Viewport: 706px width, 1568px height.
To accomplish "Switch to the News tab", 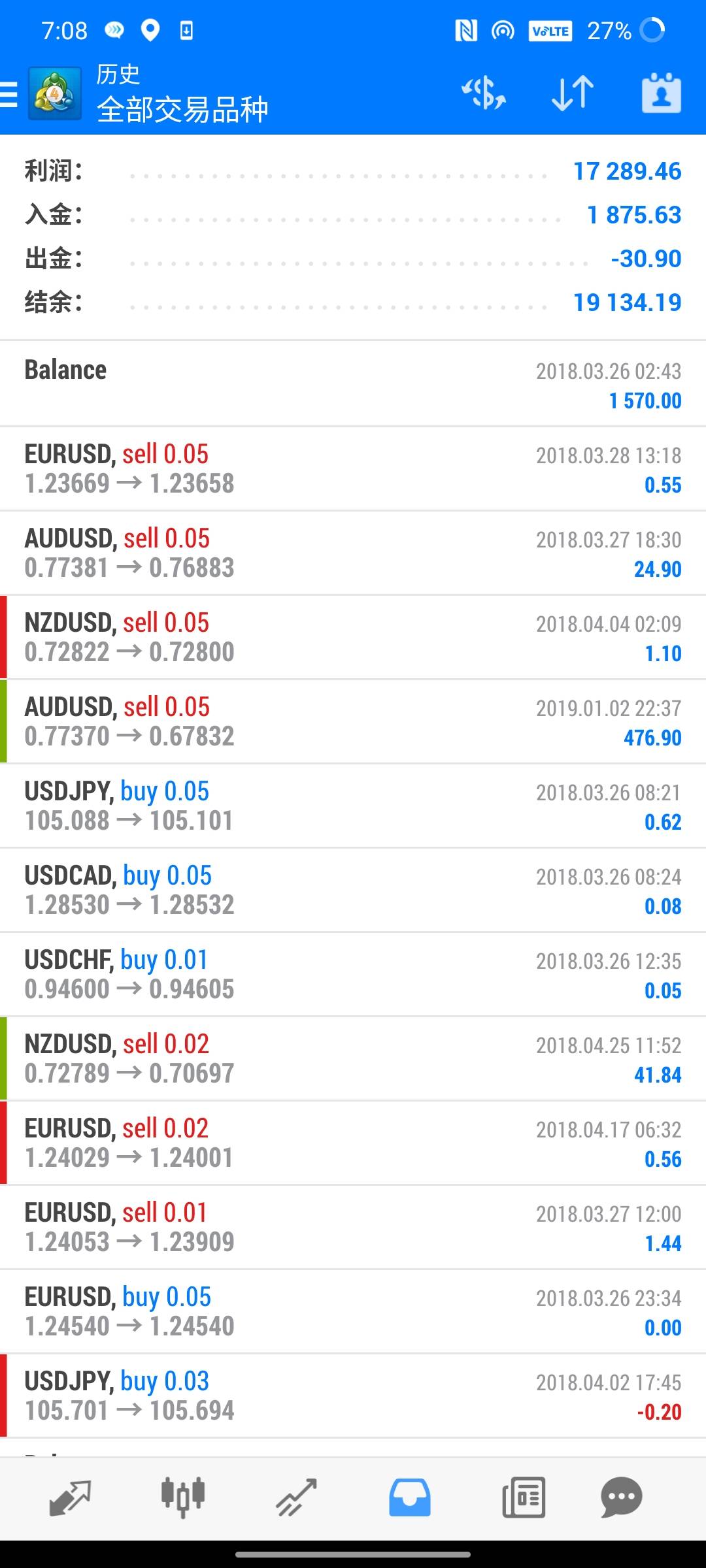I will (523, 1497).
